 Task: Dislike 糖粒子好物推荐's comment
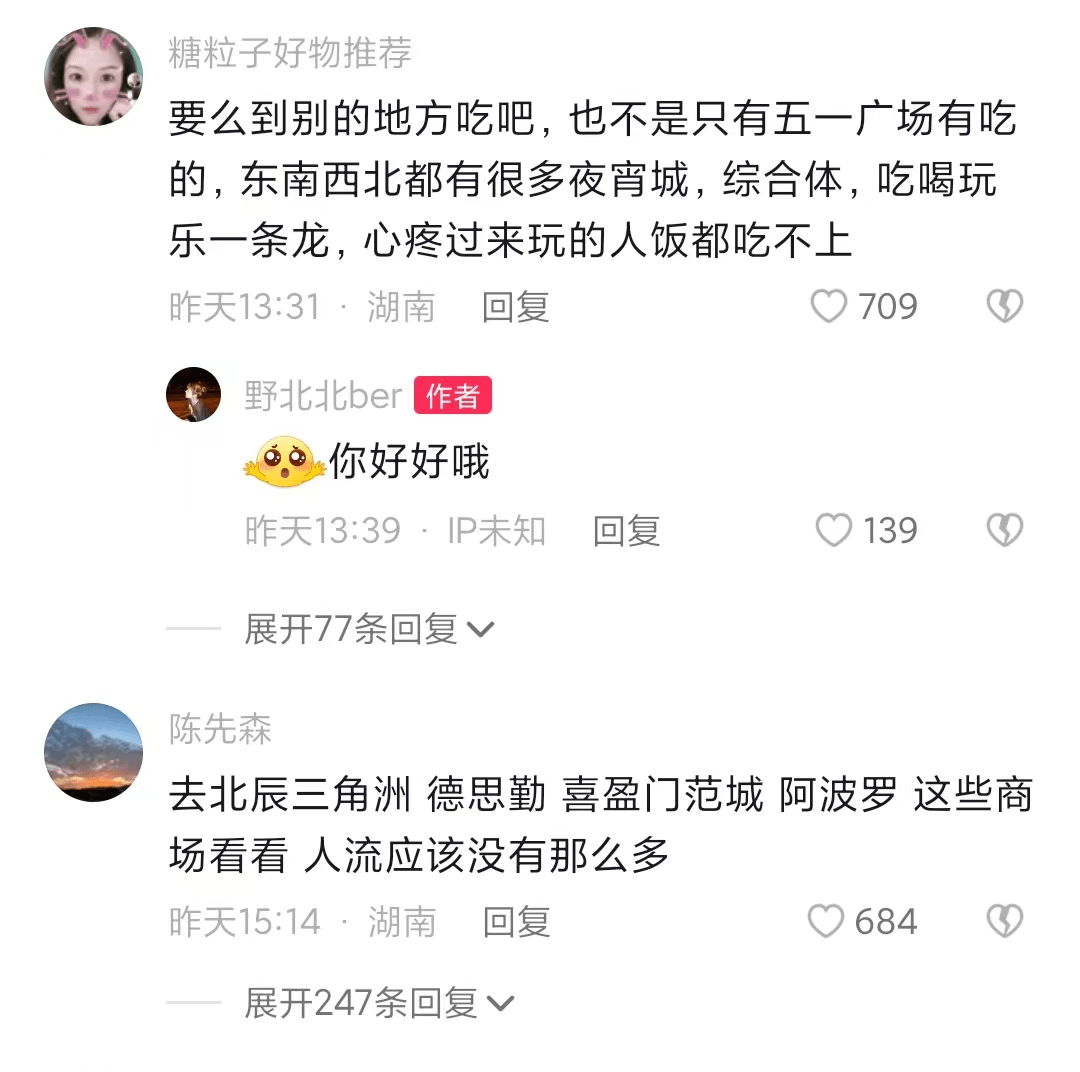click(1004, 306)
